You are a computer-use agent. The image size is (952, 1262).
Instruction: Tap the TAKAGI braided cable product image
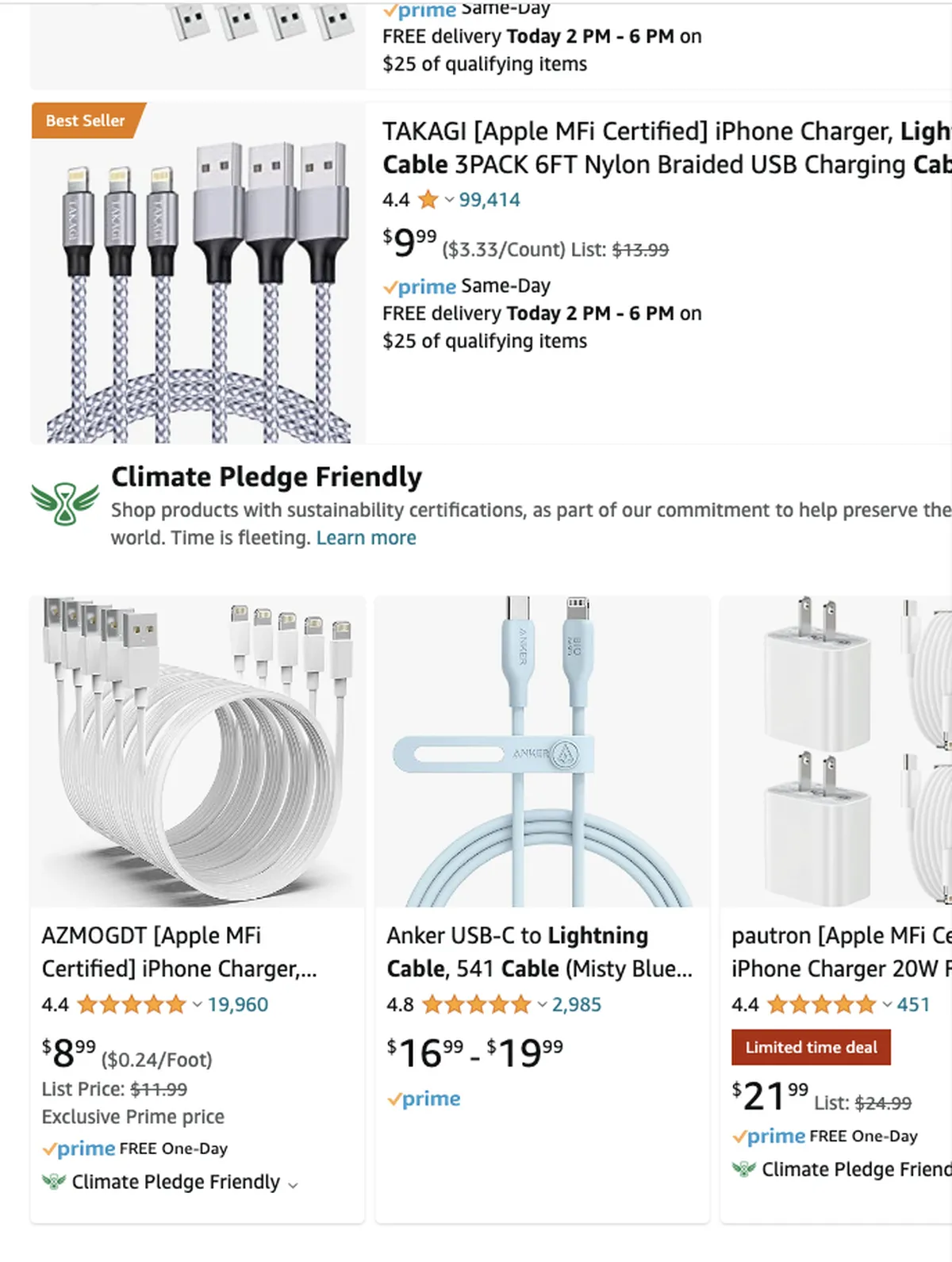pos(198,274)
